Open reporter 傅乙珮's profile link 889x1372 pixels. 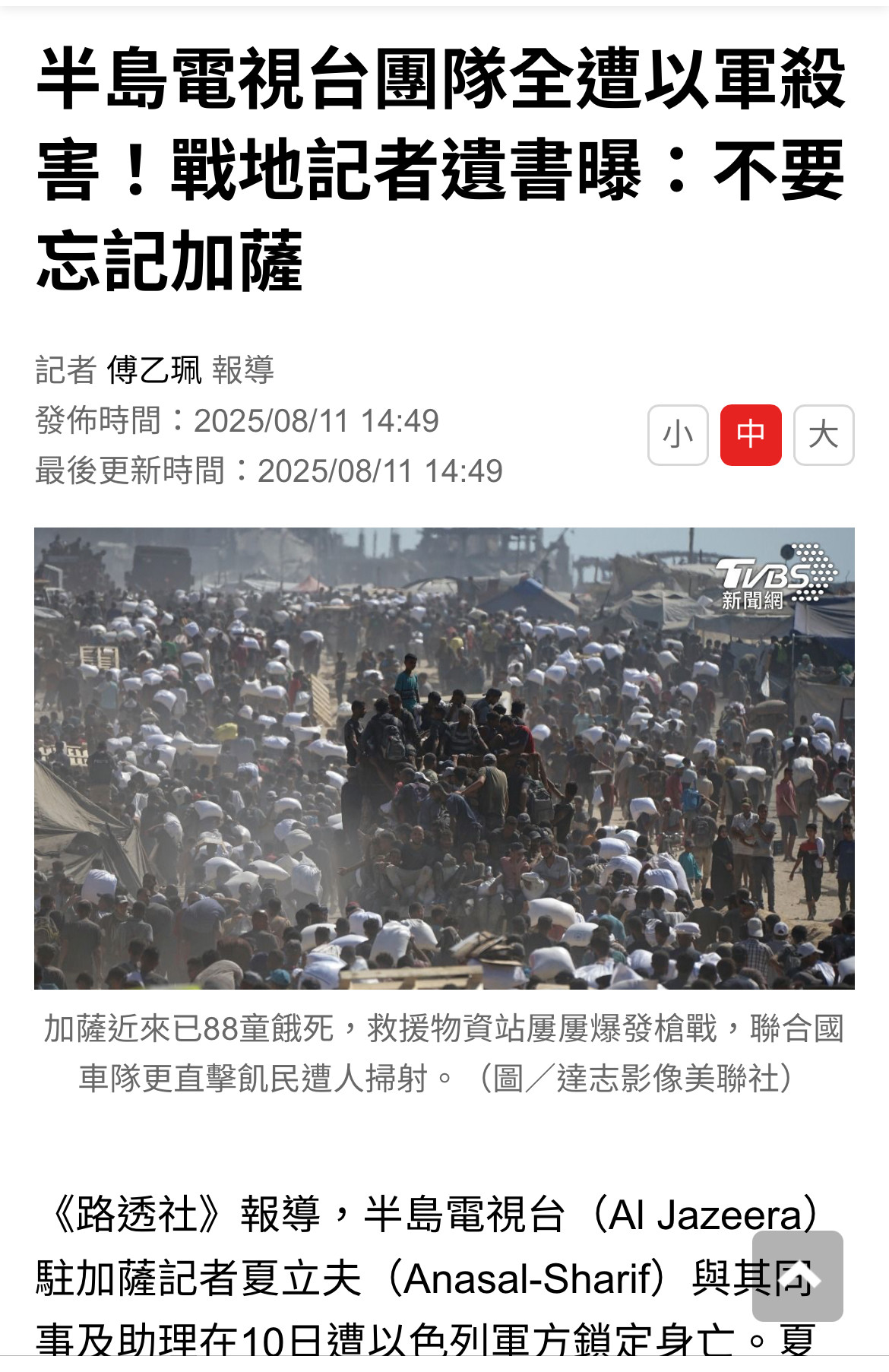tap(154, 370)
